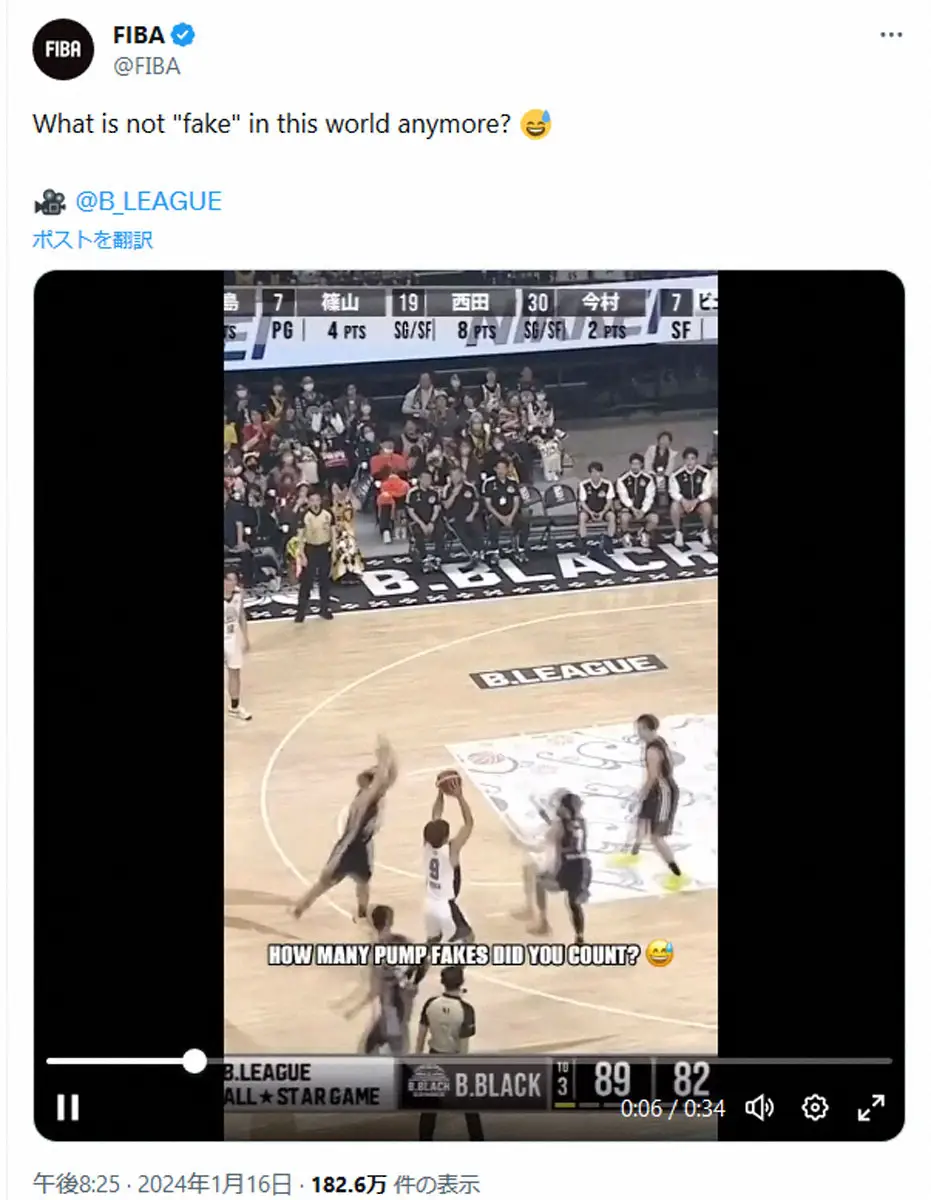Open FIBA's profile avatar

click(62, 50)
